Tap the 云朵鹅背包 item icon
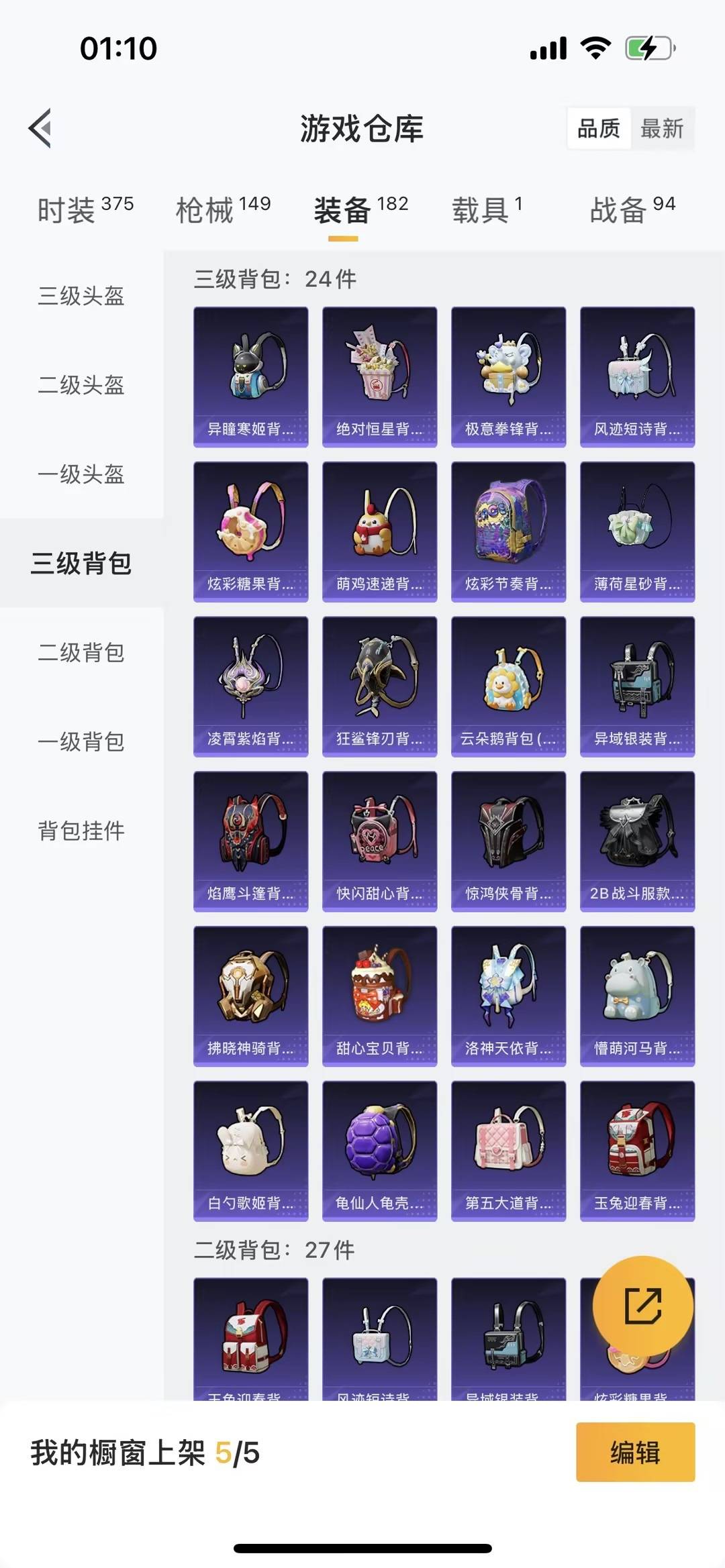This screenshot has width=725, height=1568. (x=508, y=684)
